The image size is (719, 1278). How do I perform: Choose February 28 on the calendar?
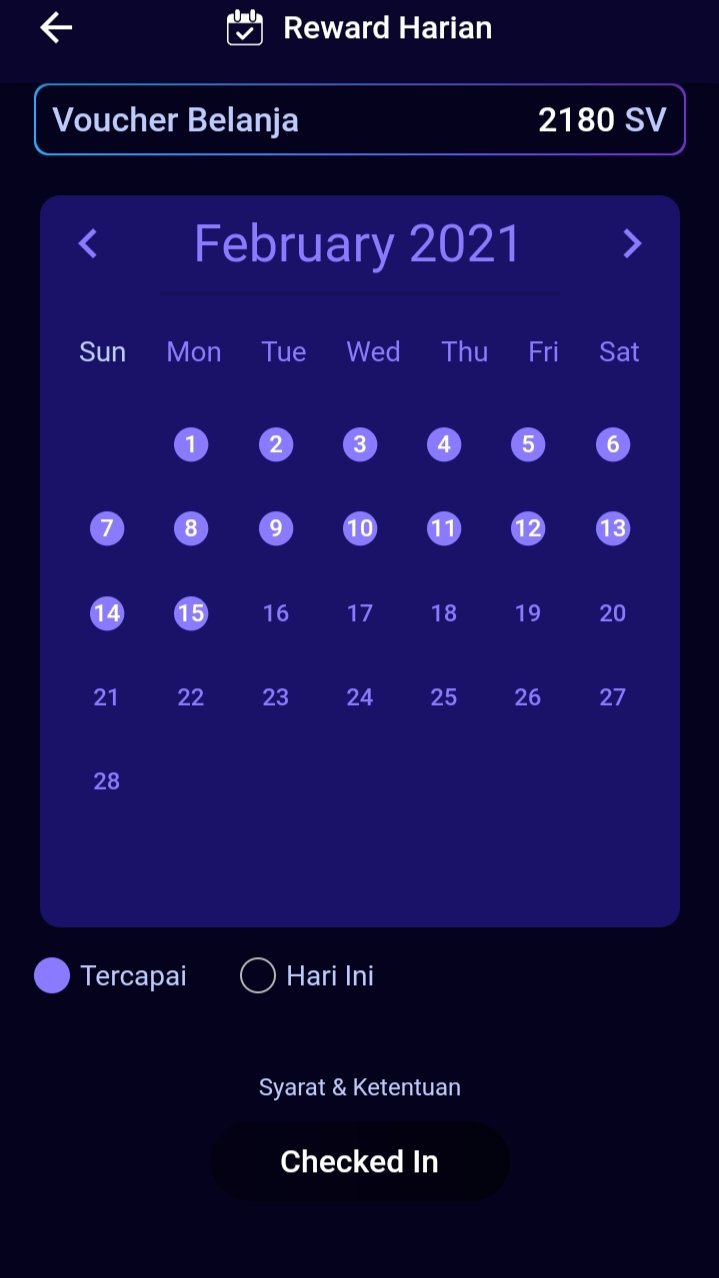pyautogui.click(x=107, y=781)
